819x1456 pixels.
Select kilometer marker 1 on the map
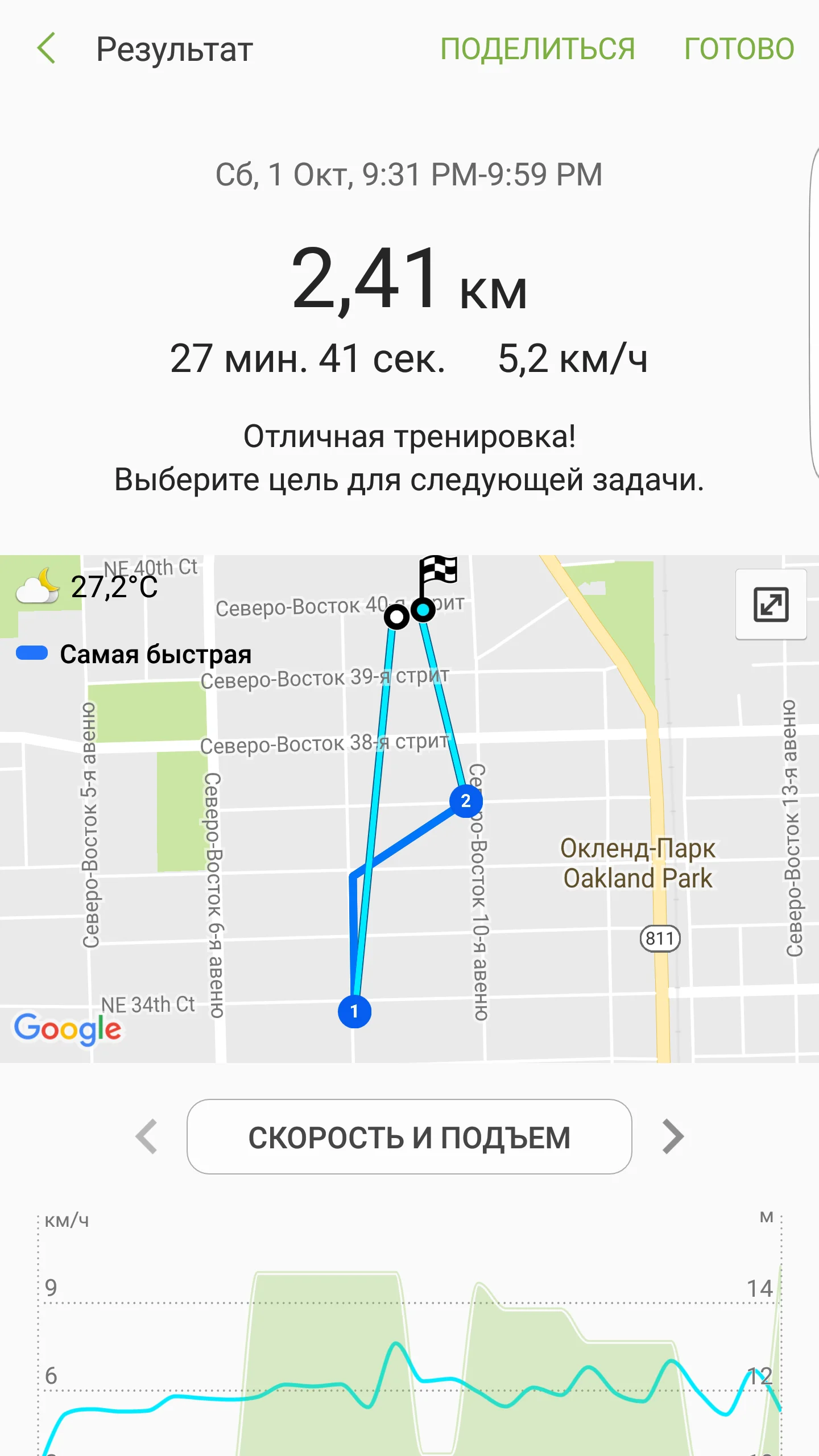click(354, 1011)
